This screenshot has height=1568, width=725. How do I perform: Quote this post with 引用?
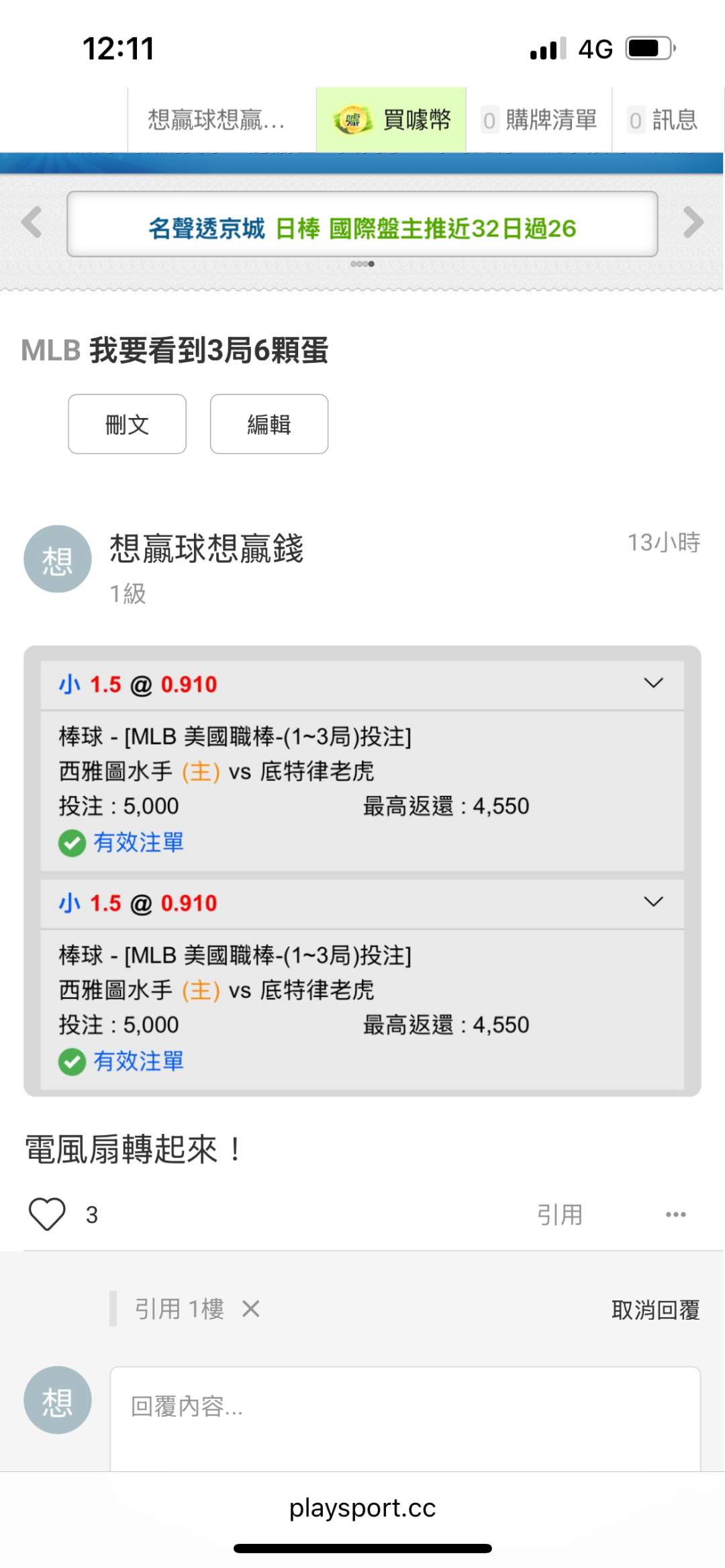[559, 1214]
